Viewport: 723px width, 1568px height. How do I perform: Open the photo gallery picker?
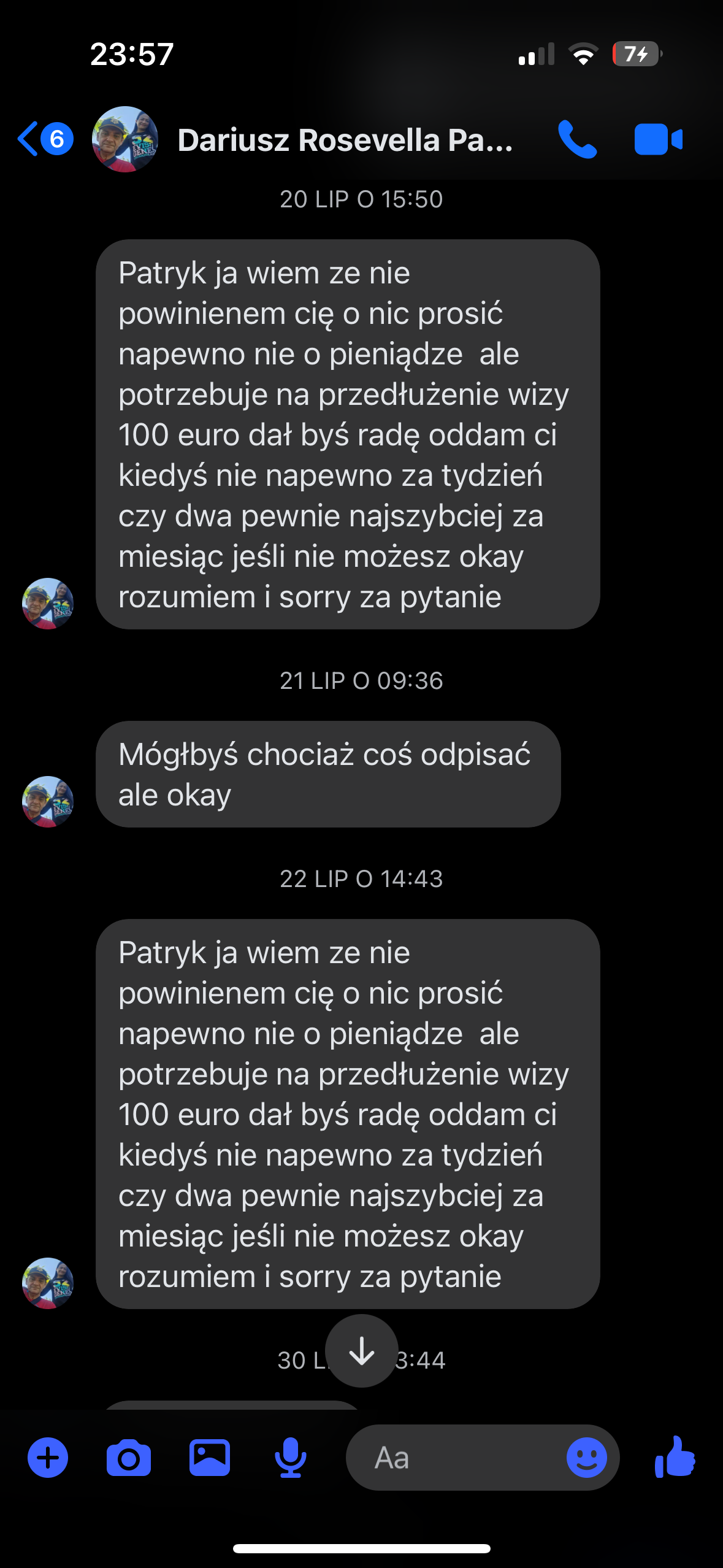click(x=210, y=1458)
